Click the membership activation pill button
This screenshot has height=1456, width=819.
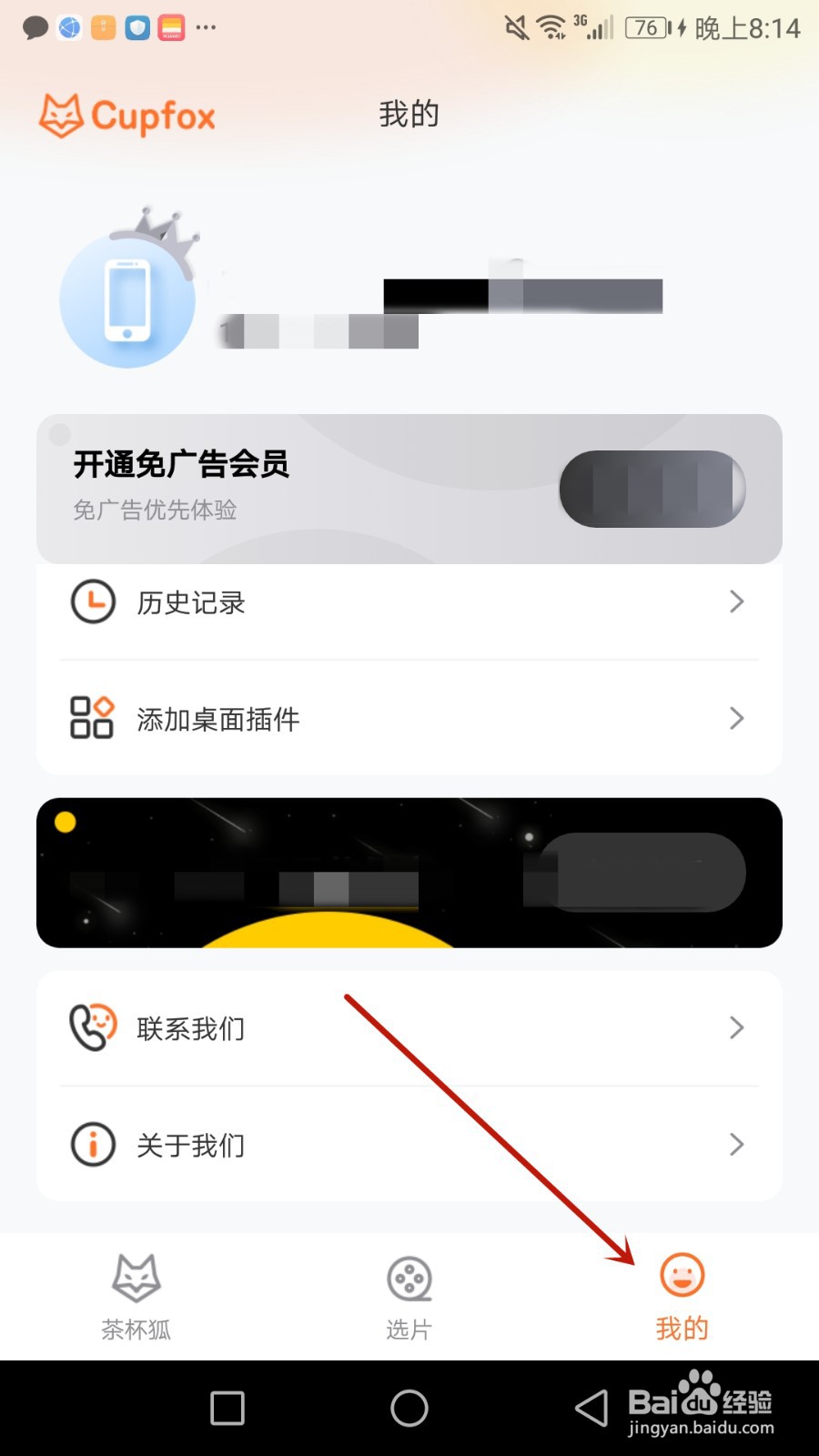pos(651,488)
